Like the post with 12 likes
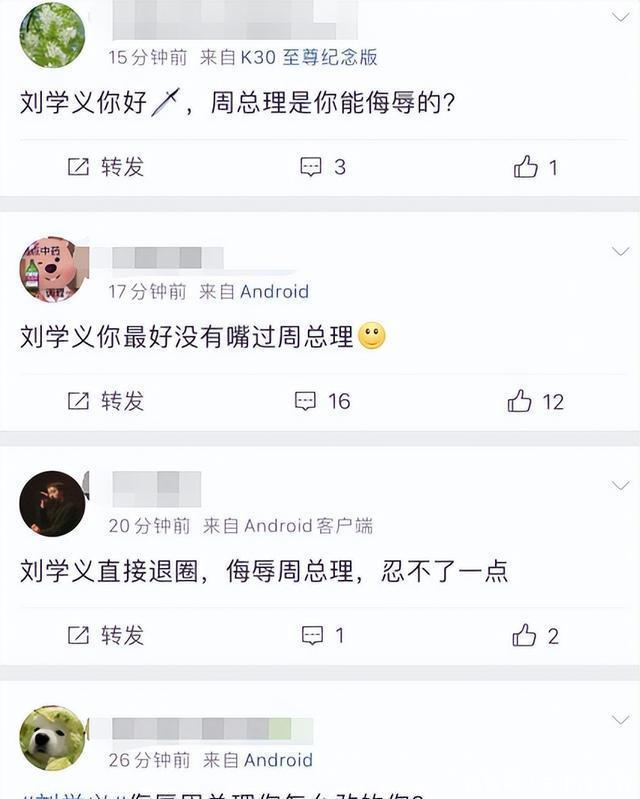The width and height of the screenshot is (640, 799). pos(536,401)
